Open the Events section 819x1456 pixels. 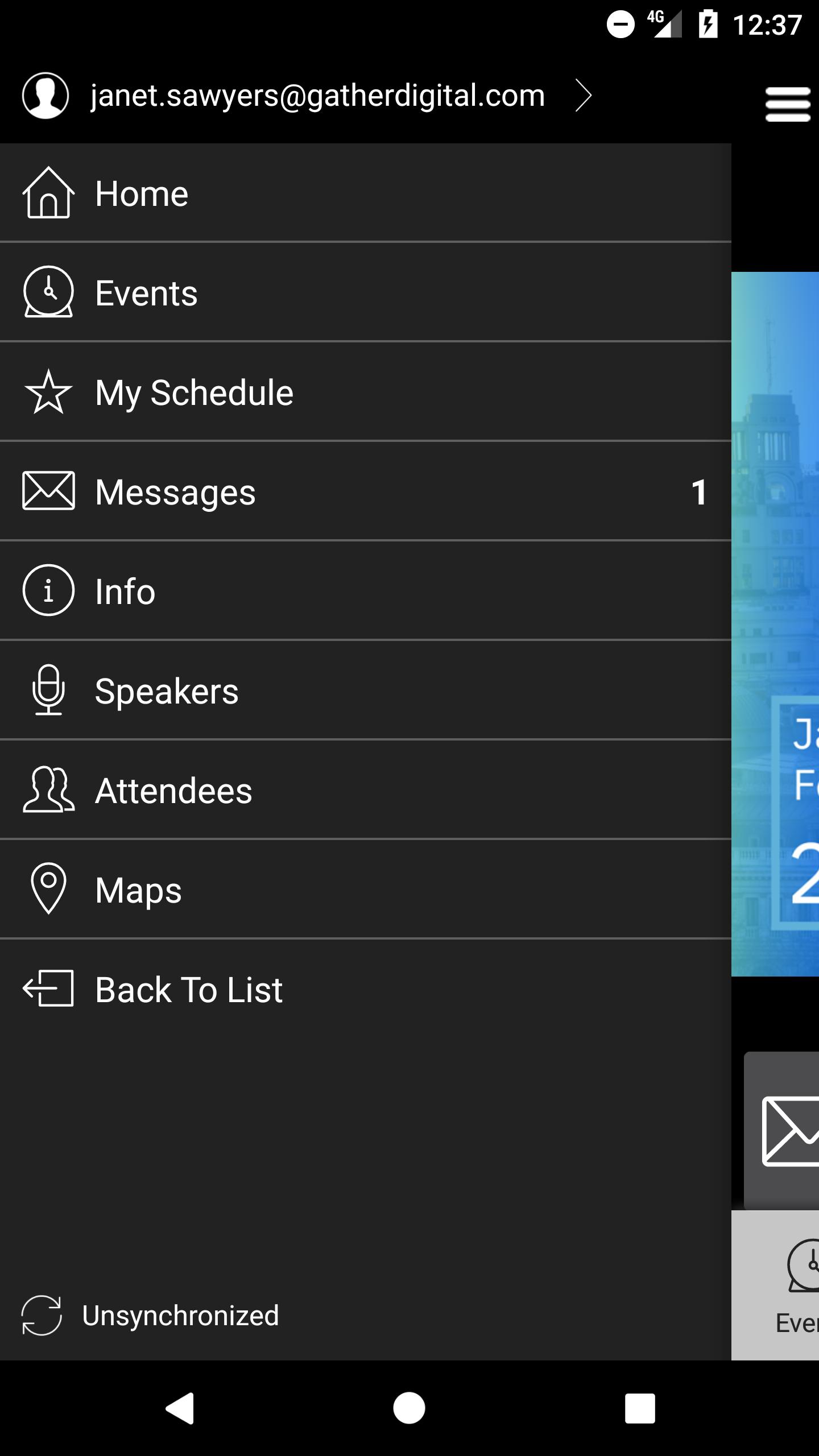point(364,293)
